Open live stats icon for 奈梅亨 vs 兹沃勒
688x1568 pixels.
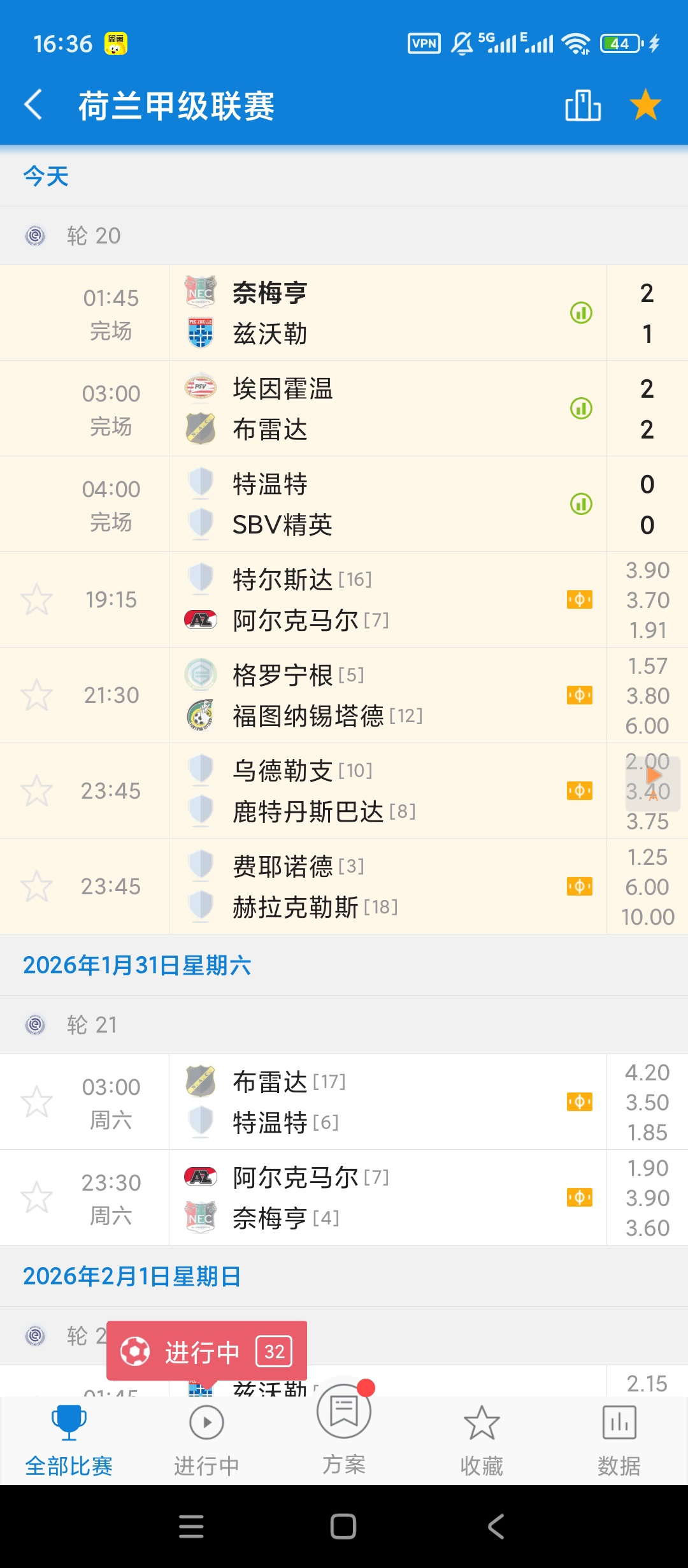tap(580, 312)
